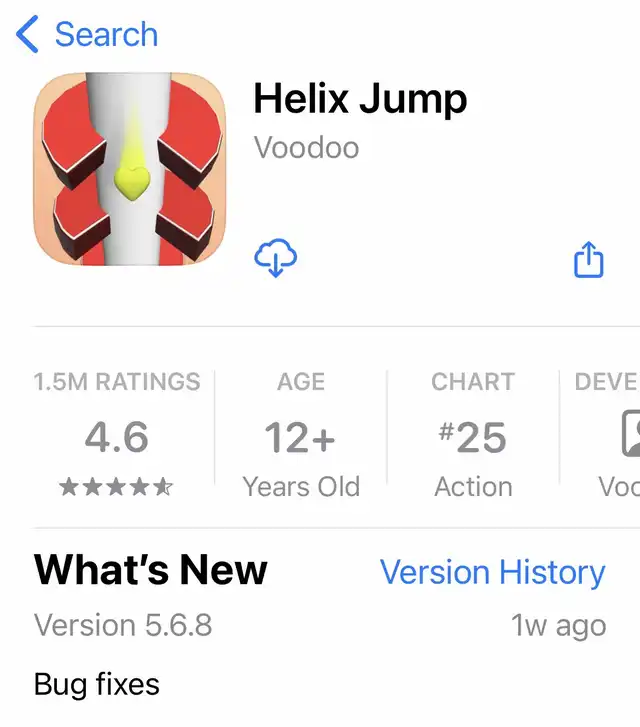Open the Voodoo developer page
The height and width of the screenshot is (727, 640).
click(x=306, y=148)
